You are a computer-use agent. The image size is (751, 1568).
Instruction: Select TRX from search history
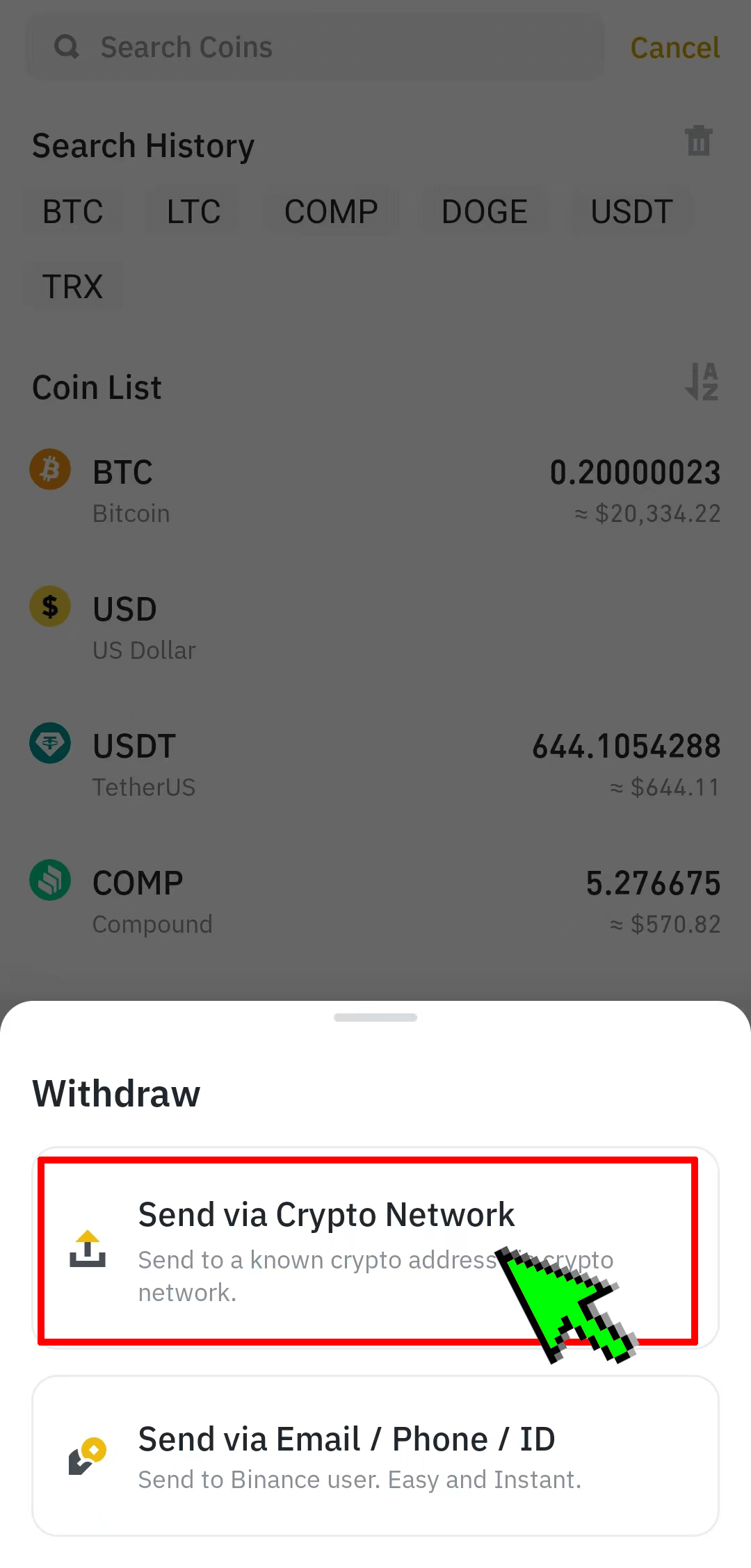(x=72, y=286)
